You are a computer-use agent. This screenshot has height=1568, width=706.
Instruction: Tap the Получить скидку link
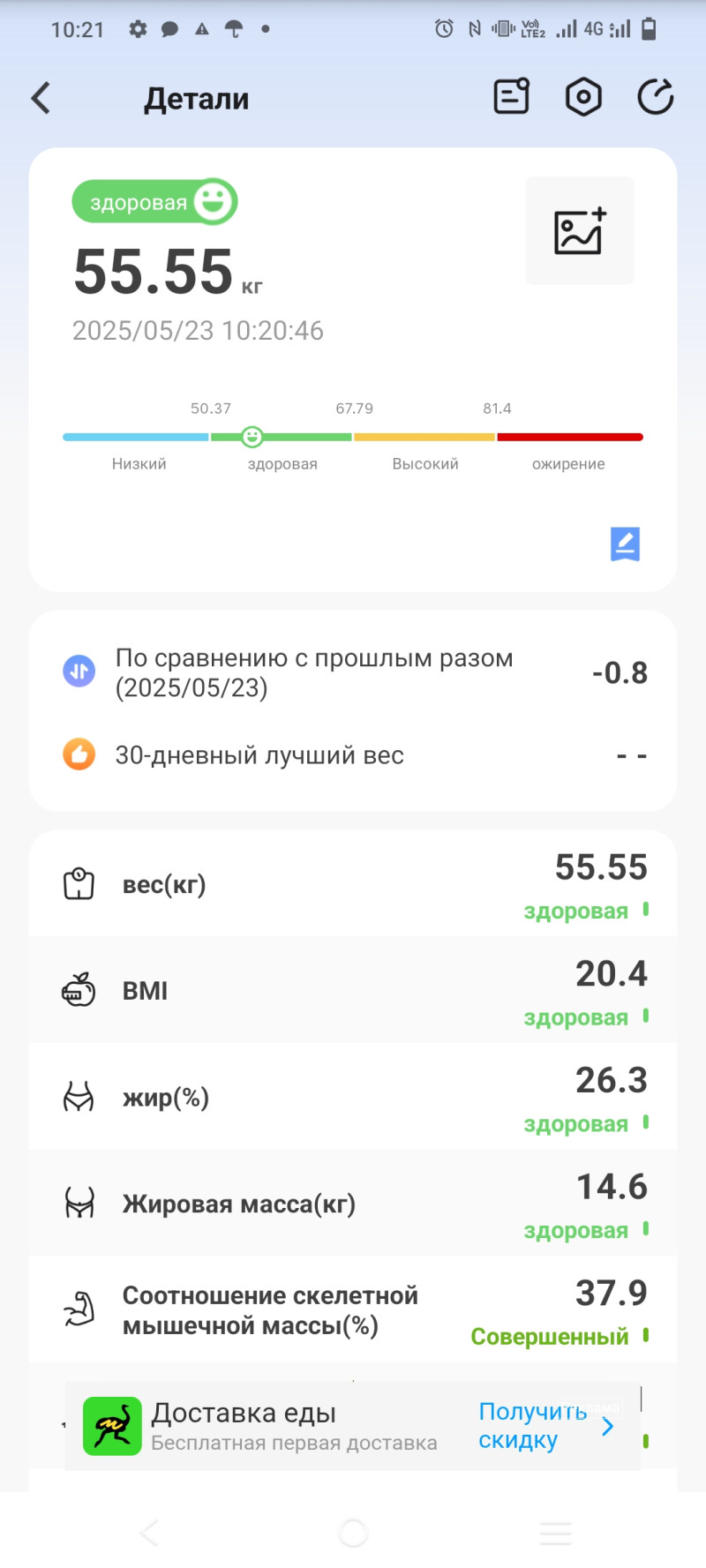532,1426
